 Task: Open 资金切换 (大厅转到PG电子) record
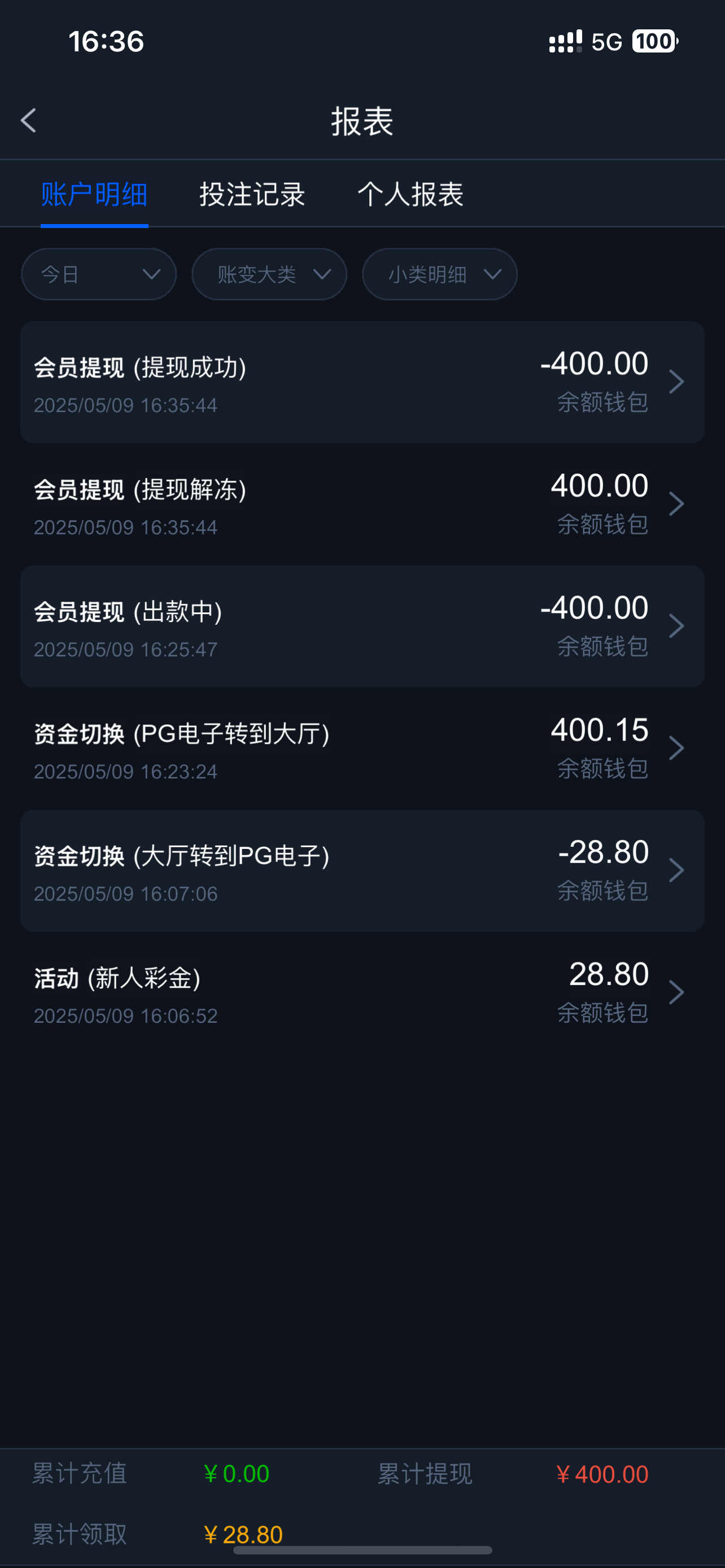pyautogui.click(x=362, y=870)
